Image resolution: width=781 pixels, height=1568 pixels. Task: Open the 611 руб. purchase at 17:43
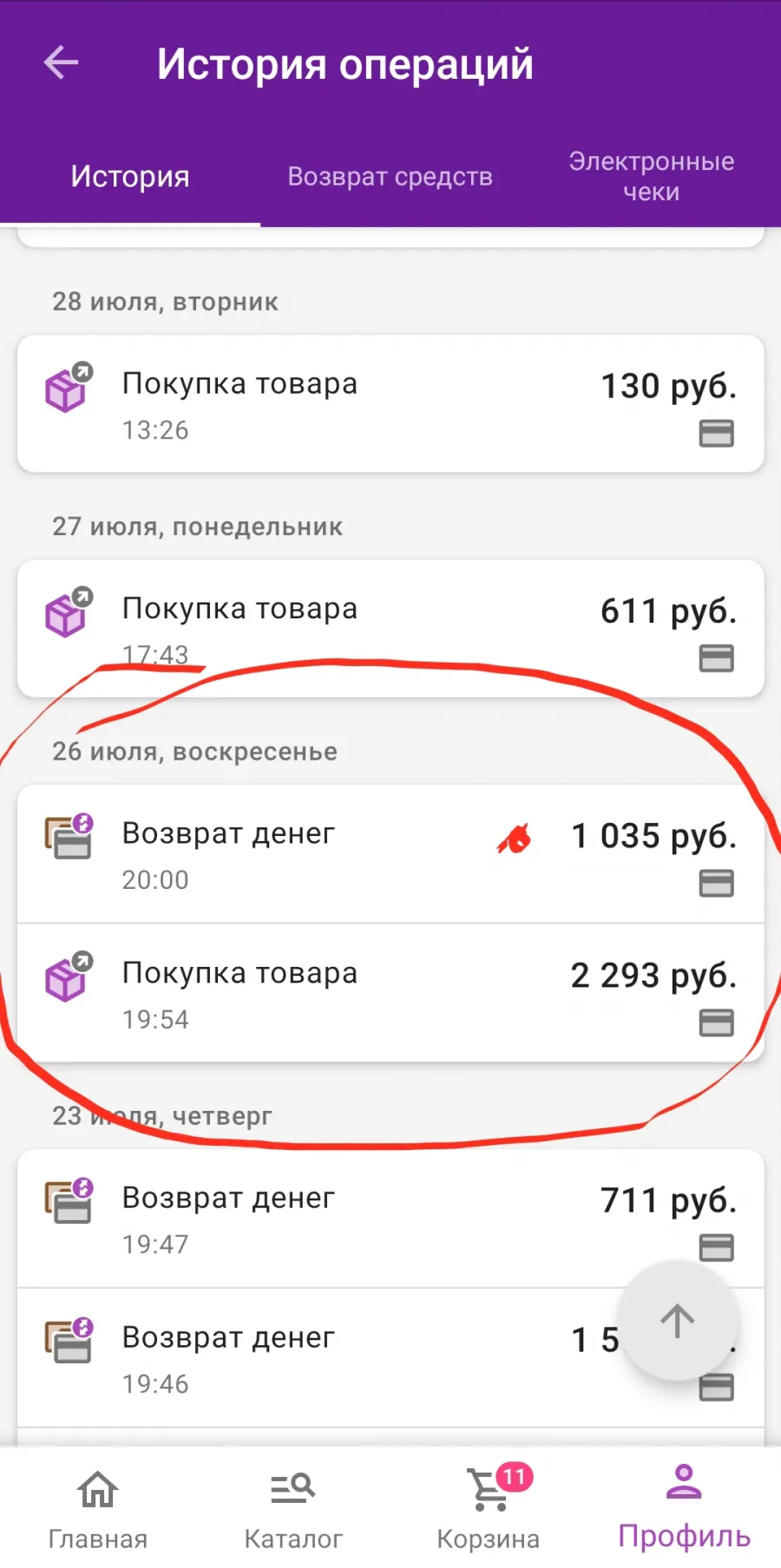coord(390,629)
